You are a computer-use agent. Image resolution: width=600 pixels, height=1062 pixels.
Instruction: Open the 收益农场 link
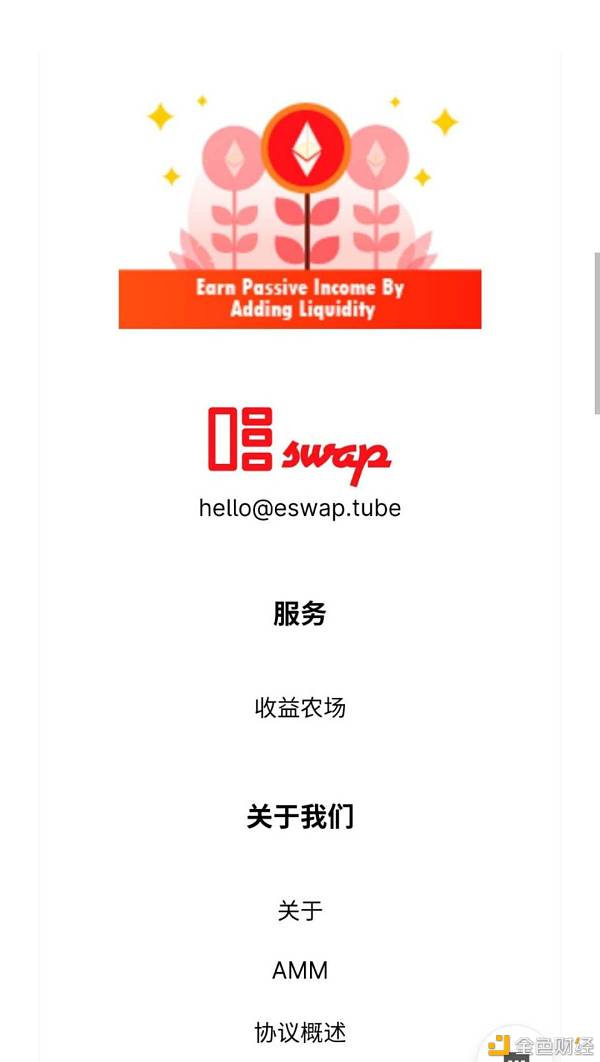click(x=300, y=708)
